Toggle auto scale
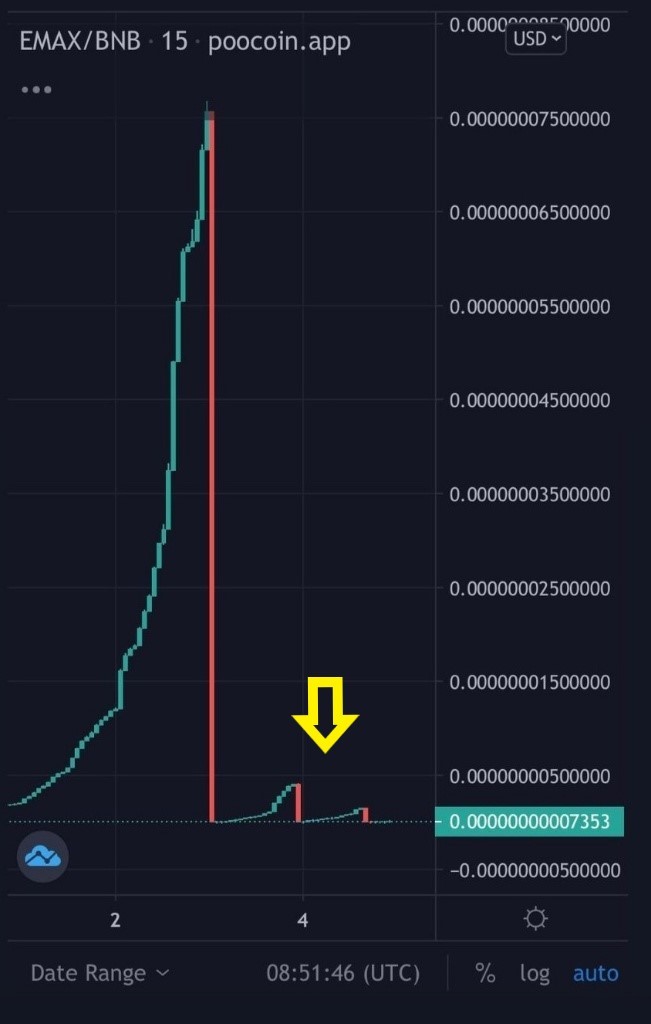The image size is (651, 1024). click(595, 973)
